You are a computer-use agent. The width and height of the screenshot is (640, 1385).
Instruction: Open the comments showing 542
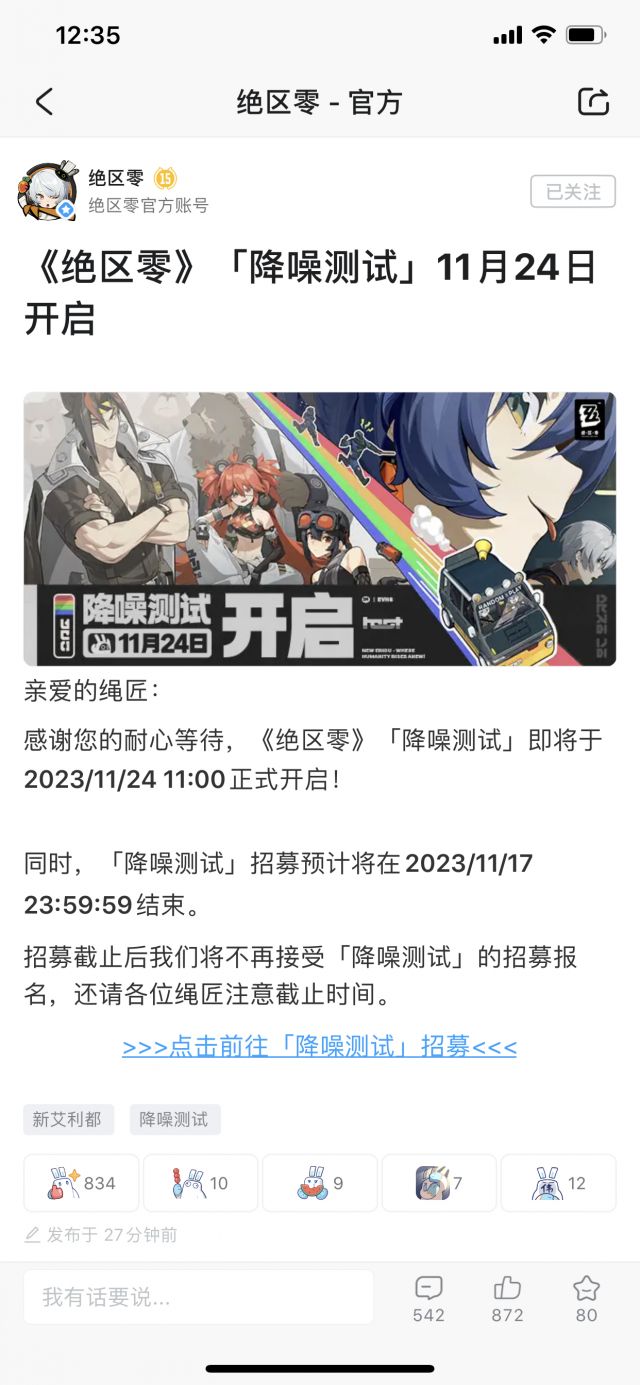[x=428, y=1299]
